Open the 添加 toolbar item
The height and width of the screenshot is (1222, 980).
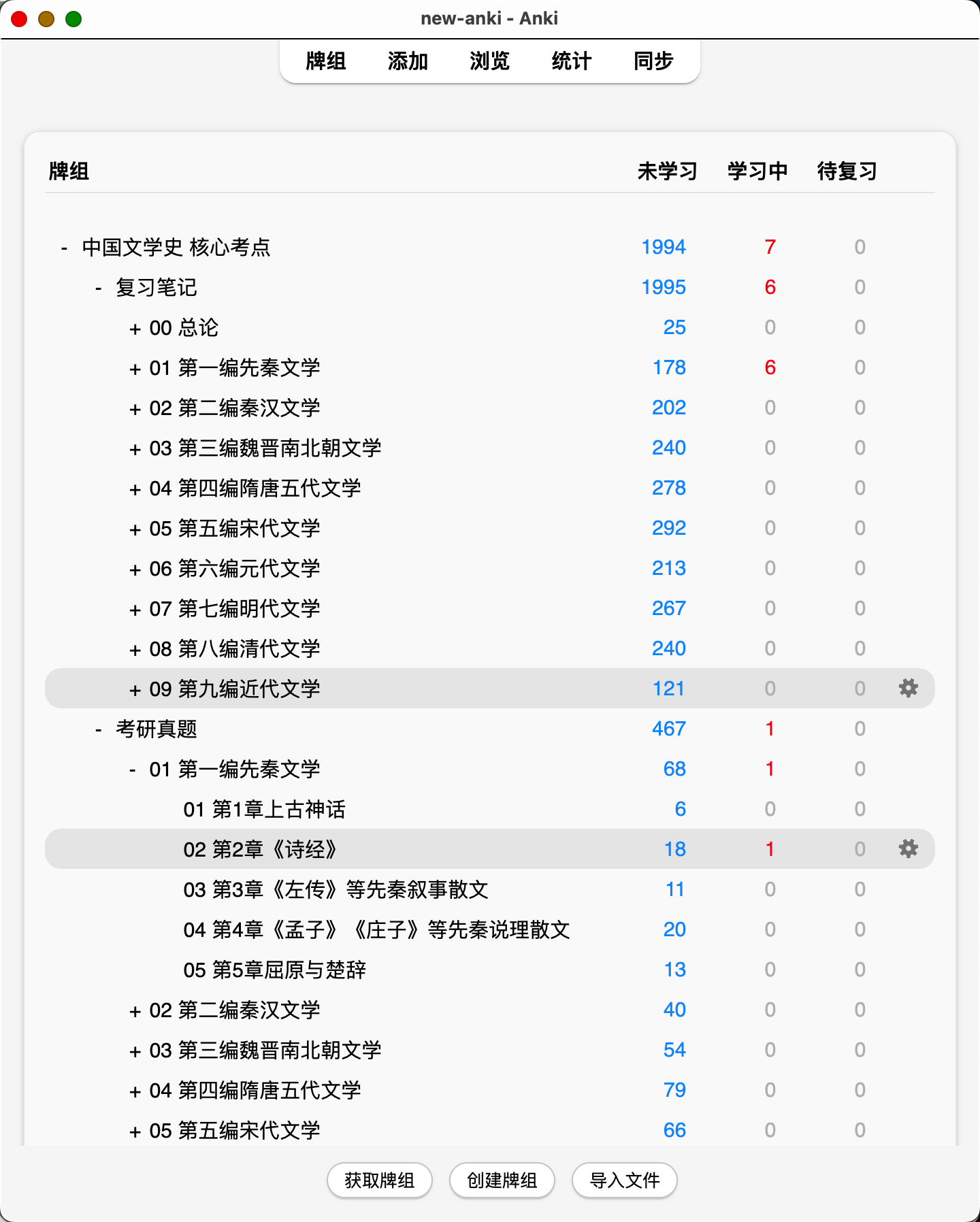pyautogui.click(x=408, y=61)
